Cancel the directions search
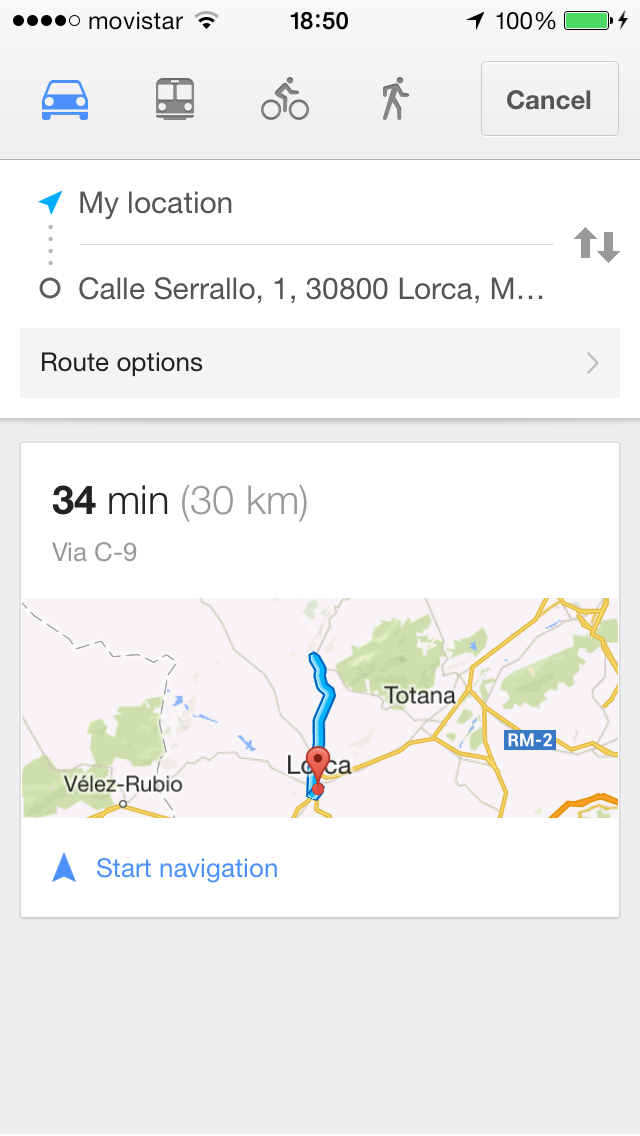The height and width of the screenshot is (1136, 640). (549, 99)
